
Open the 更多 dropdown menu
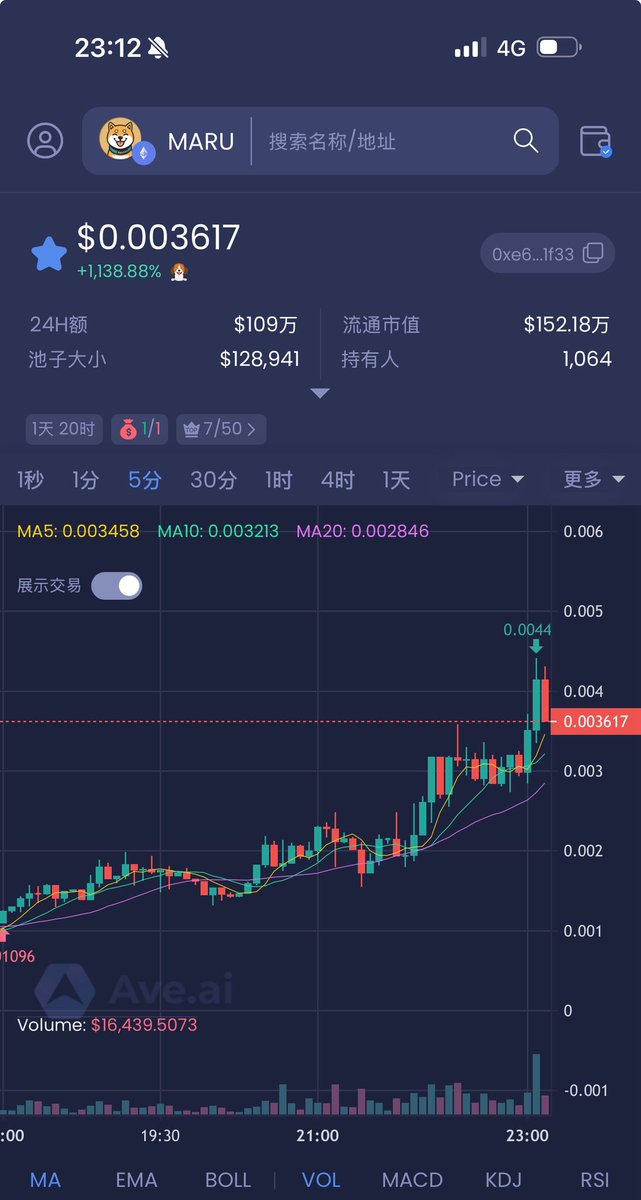click(594, 479)
